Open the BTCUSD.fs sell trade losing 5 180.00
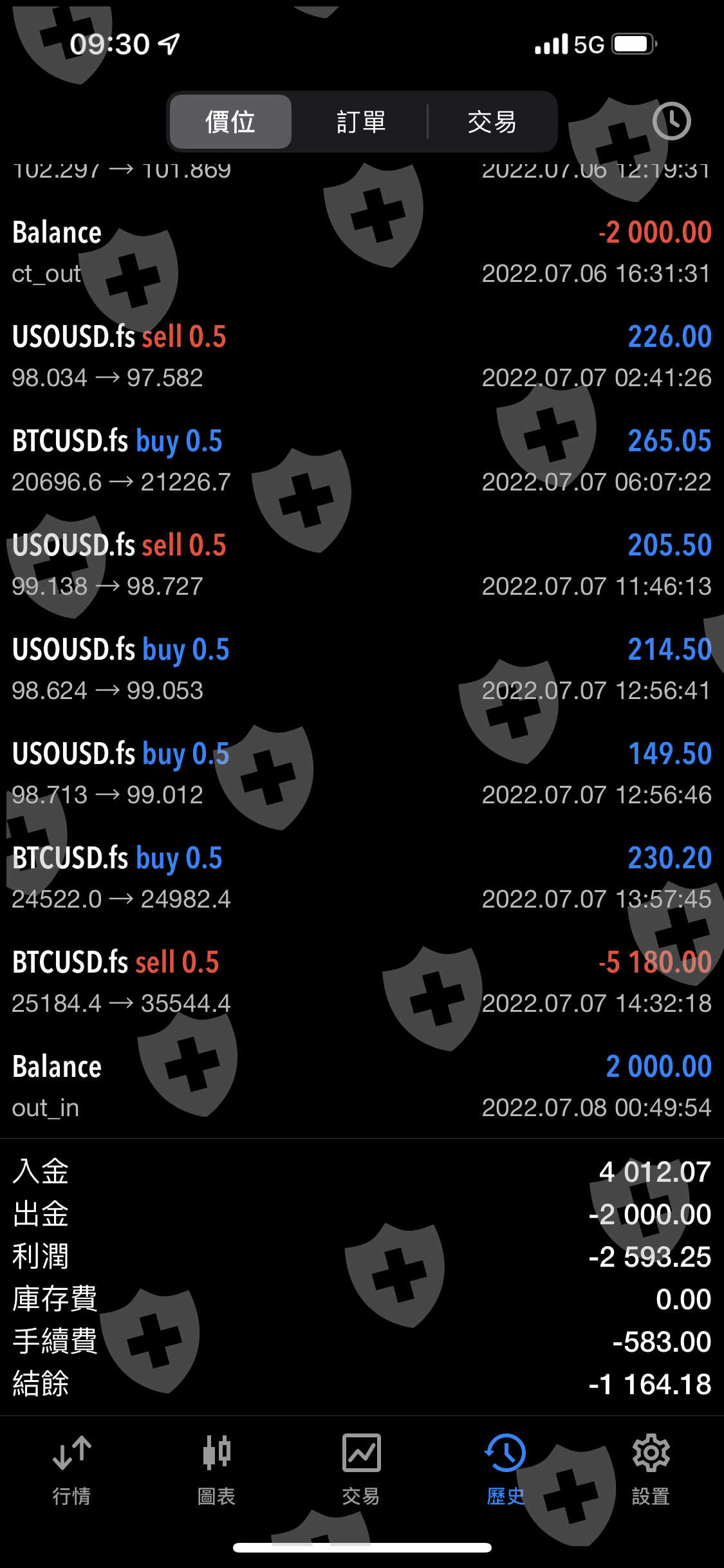 click(362, 982)
